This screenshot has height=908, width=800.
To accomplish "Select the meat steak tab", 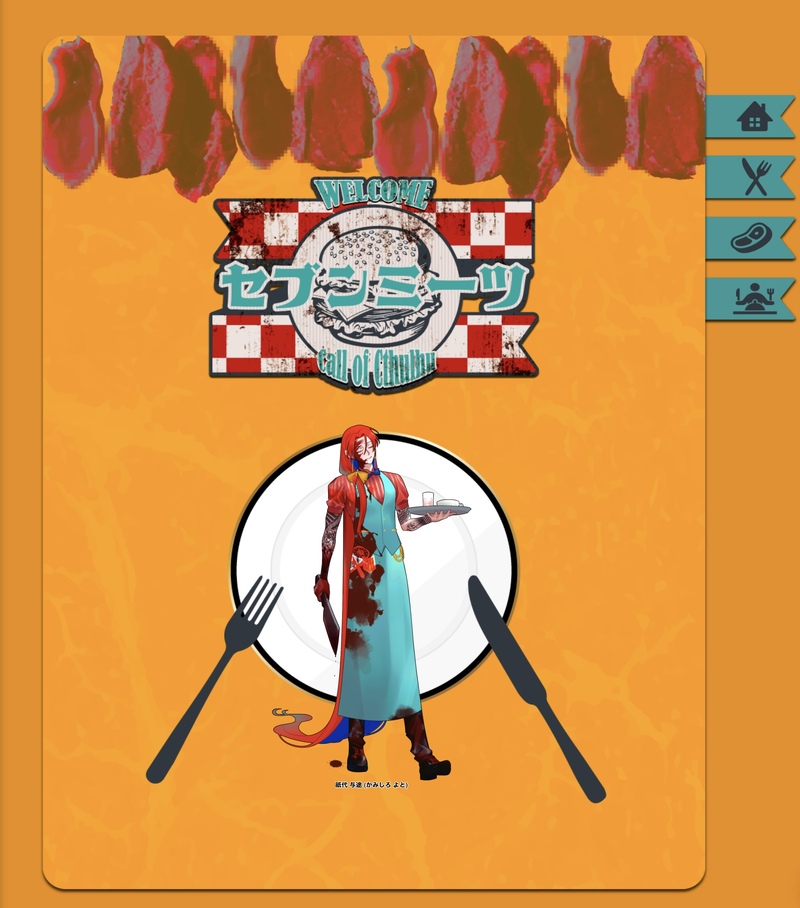I will [x=752, y=239].
